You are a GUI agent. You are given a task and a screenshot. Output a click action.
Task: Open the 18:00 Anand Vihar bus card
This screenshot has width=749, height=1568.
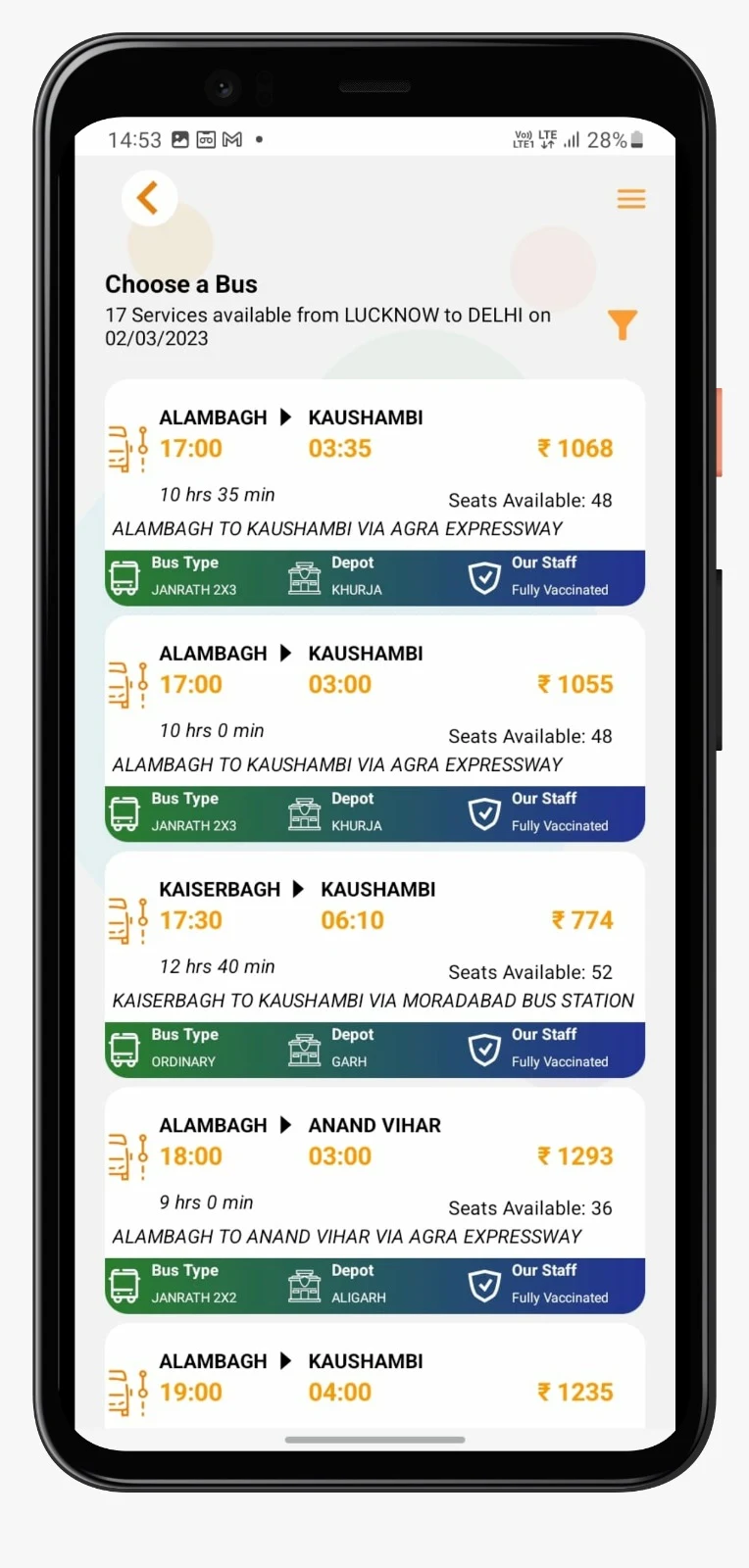[374, 1176]
